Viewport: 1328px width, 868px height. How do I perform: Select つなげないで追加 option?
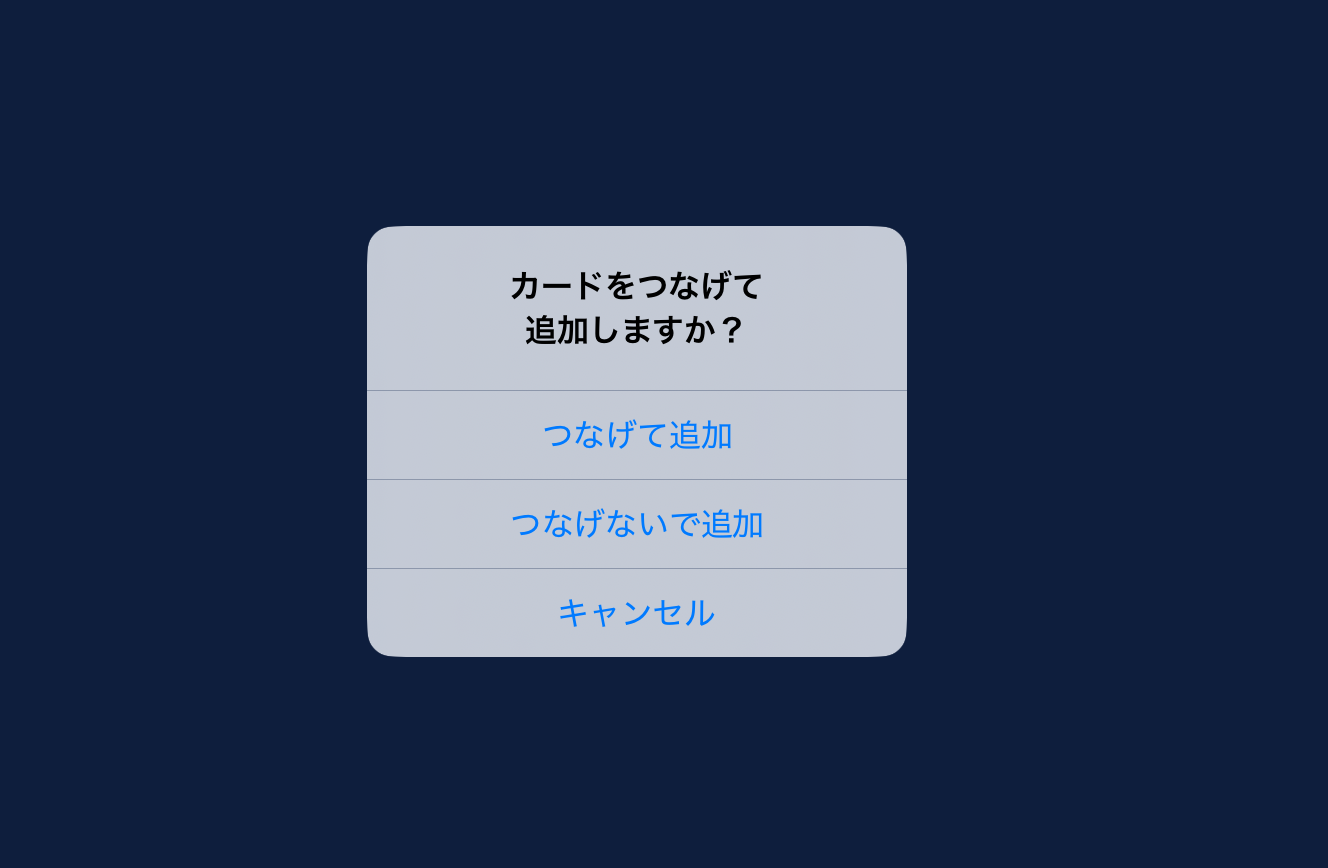pyautogui.click(x=637, y=524)
